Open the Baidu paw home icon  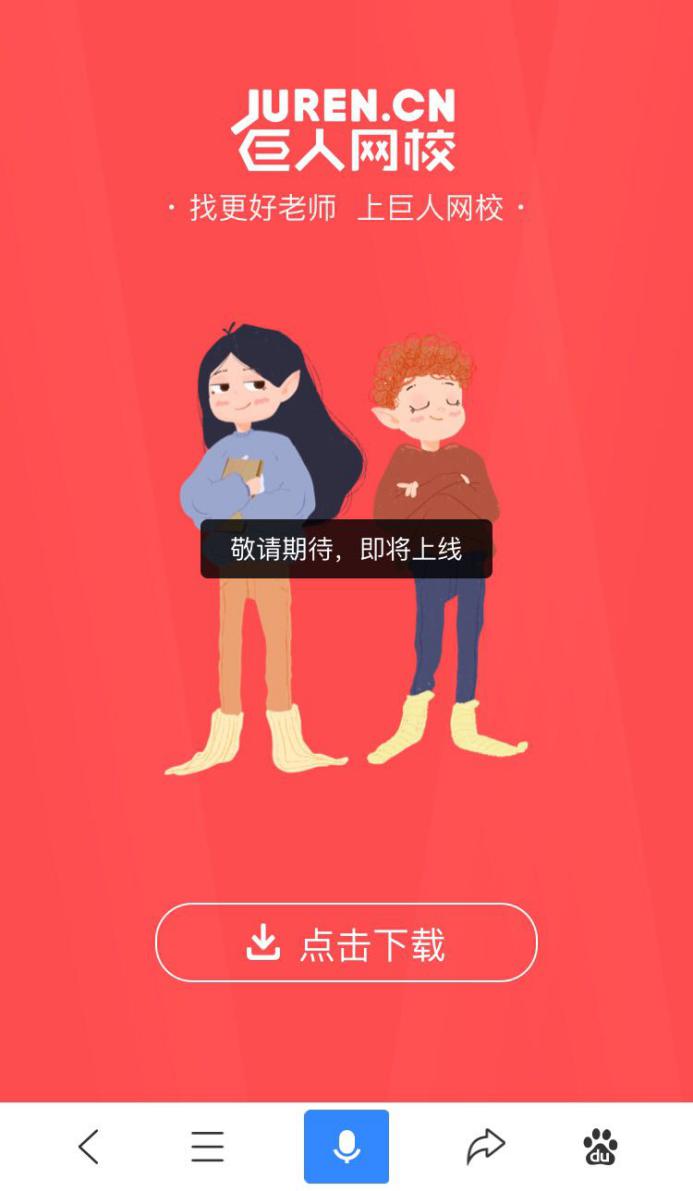click(600, 1147)
